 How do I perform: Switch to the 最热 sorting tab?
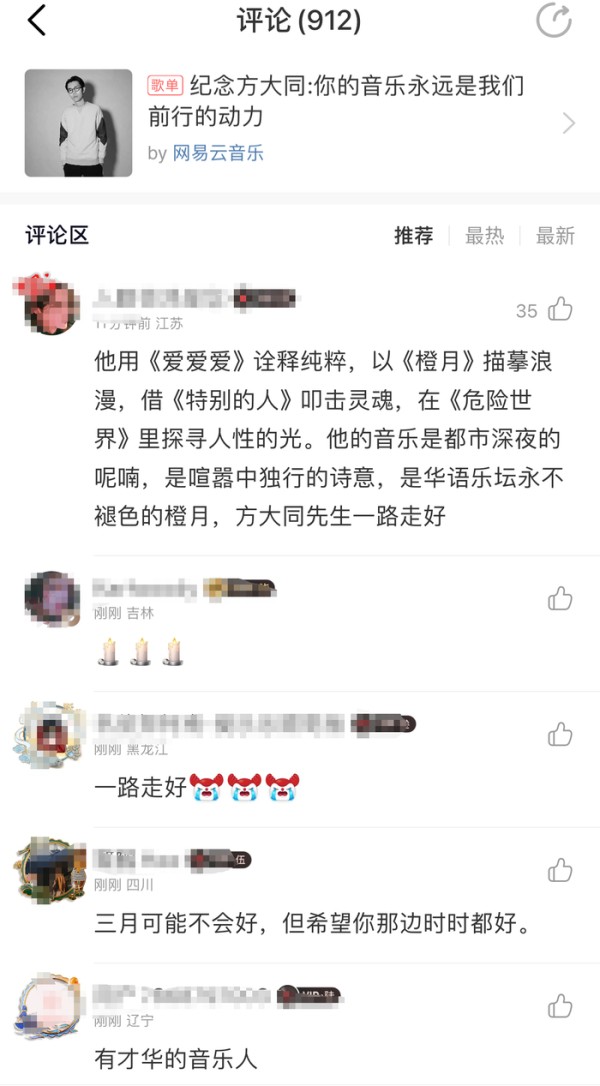pyautogui.click(x=484, y=236)
